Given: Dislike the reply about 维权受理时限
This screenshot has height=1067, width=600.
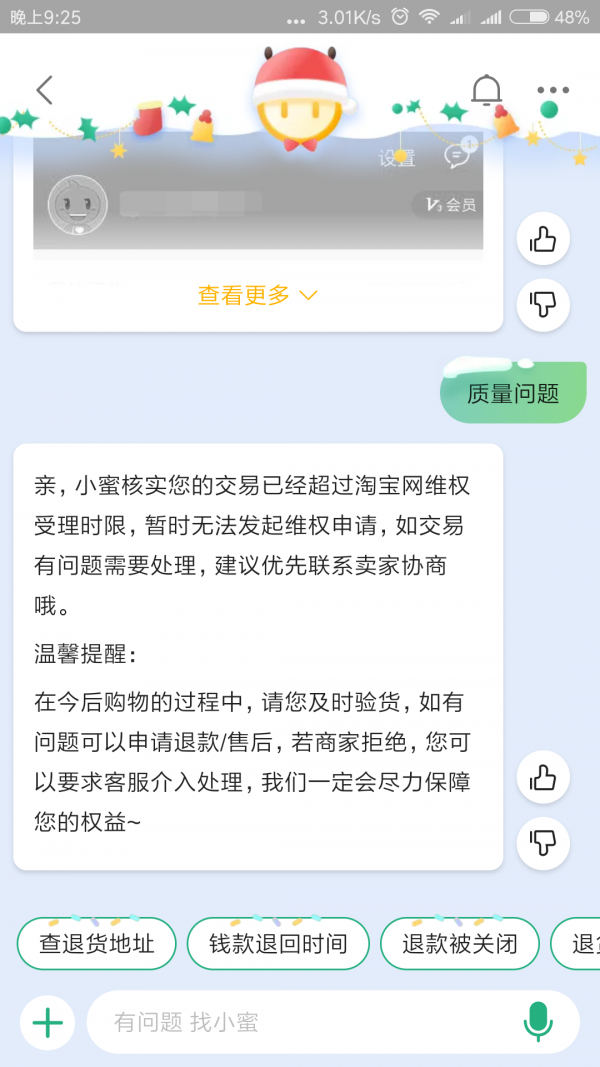Looking at the screenshot, I should [543, 842].
